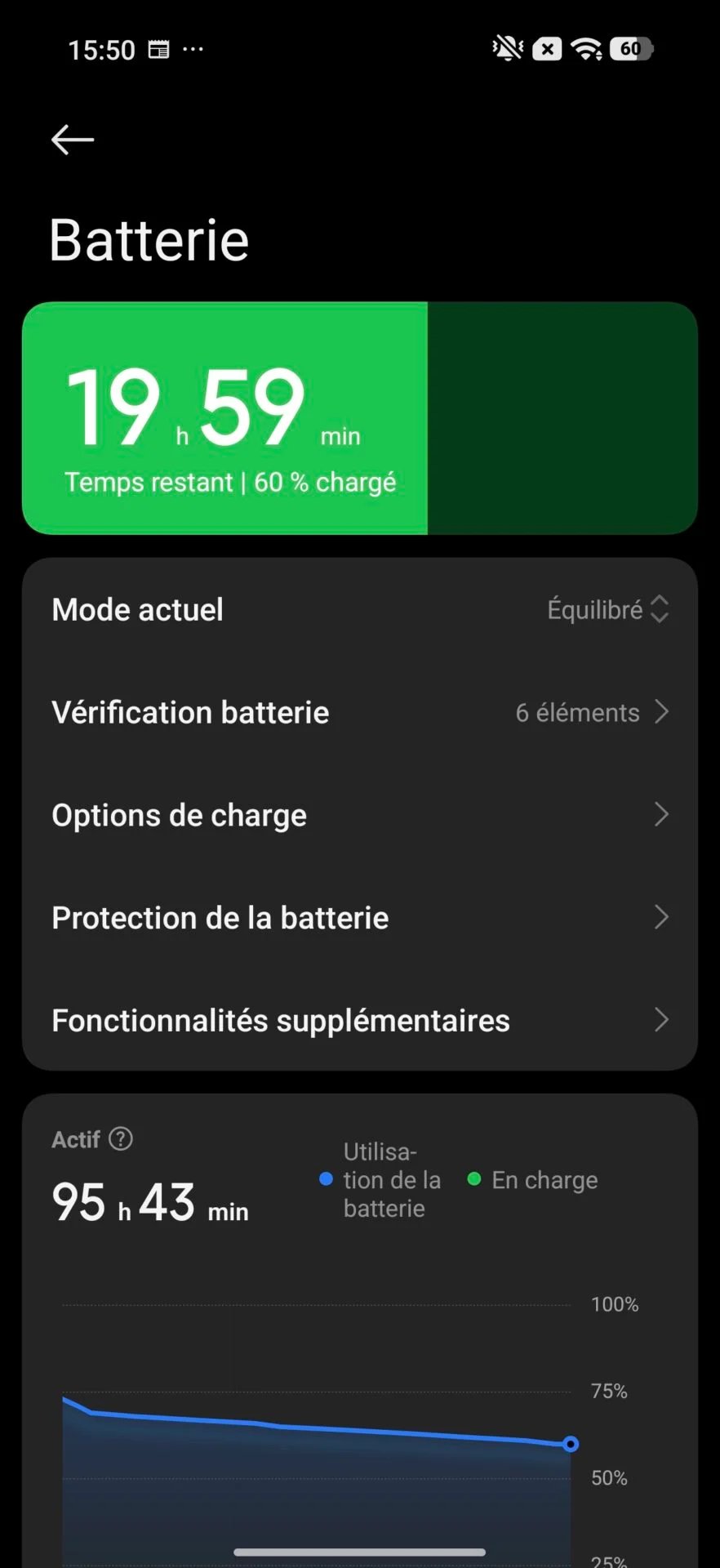Tap the ellipsis icon in the status bar
This screenshot has height=1568, width=720.
pyautogui.click(x=193, y=48)
